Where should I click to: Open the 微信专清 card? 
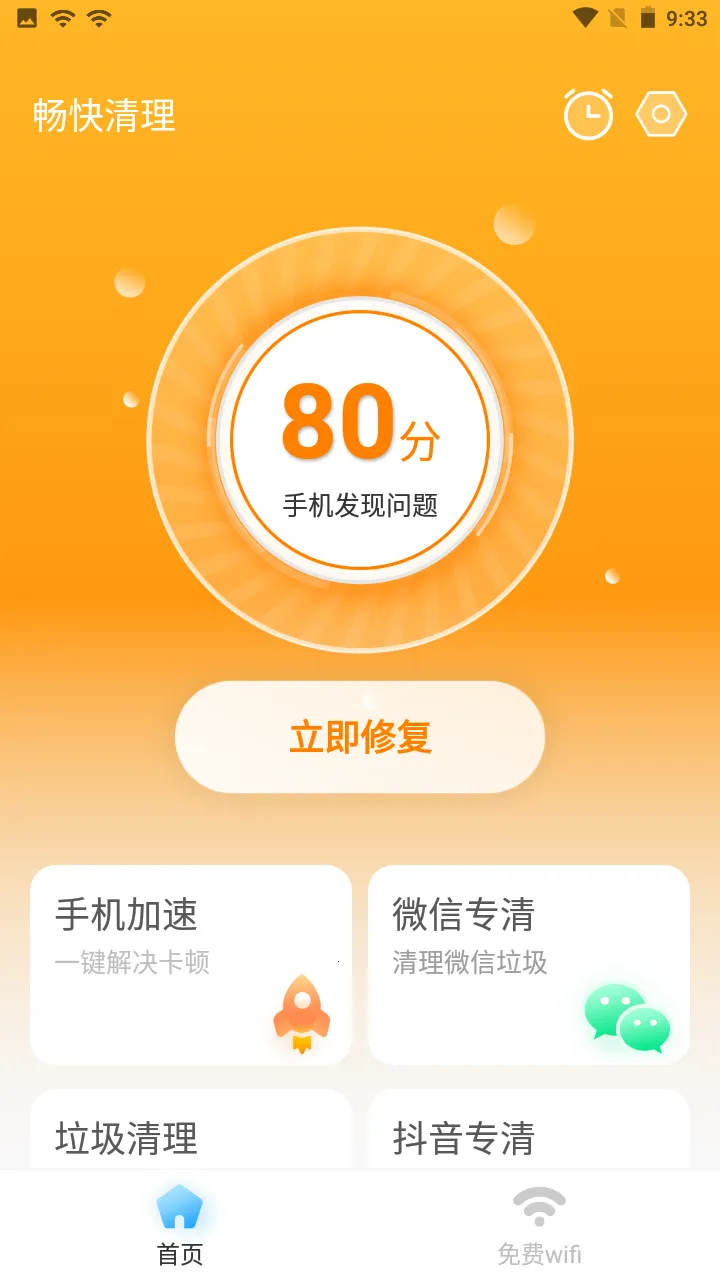[528, 963]
